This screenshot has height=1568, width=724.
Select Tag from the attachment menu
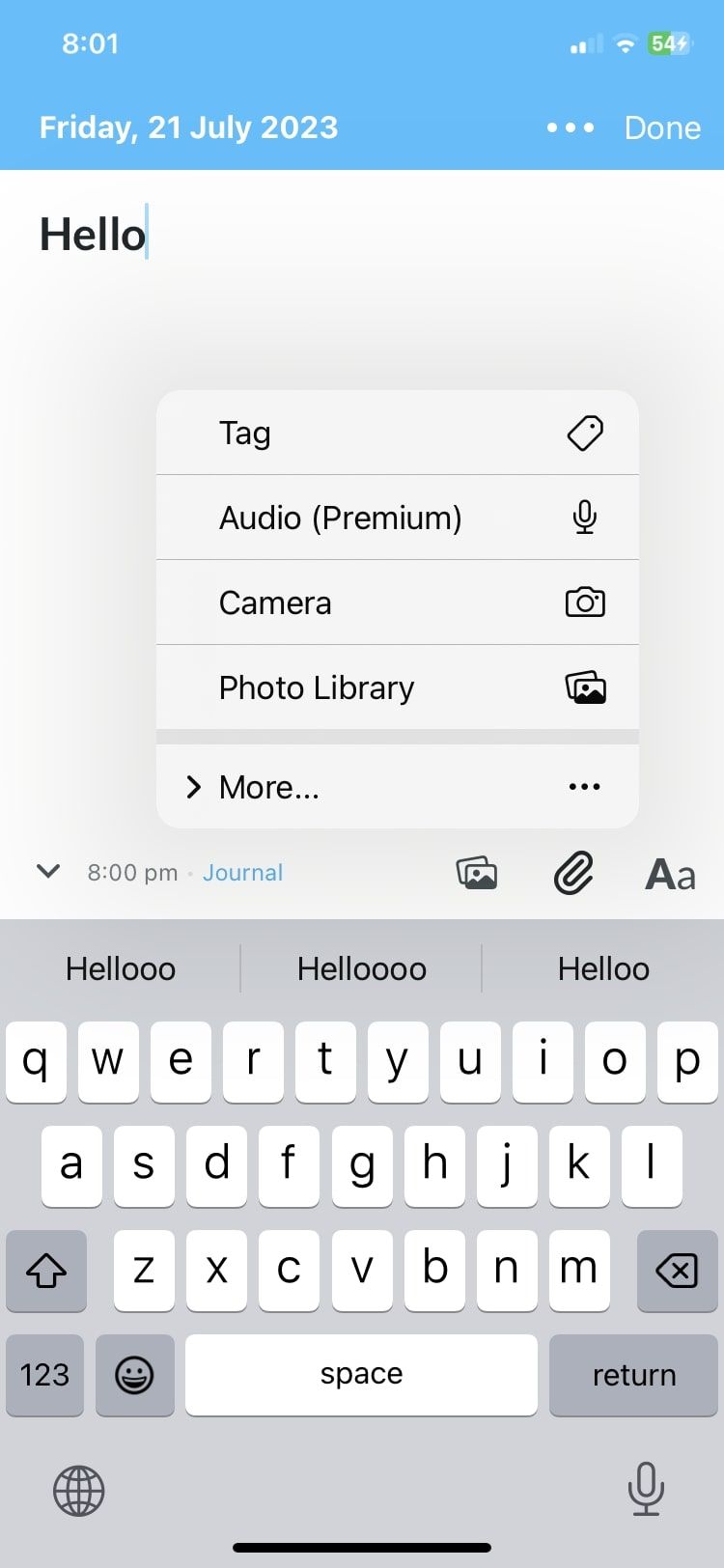397,433
